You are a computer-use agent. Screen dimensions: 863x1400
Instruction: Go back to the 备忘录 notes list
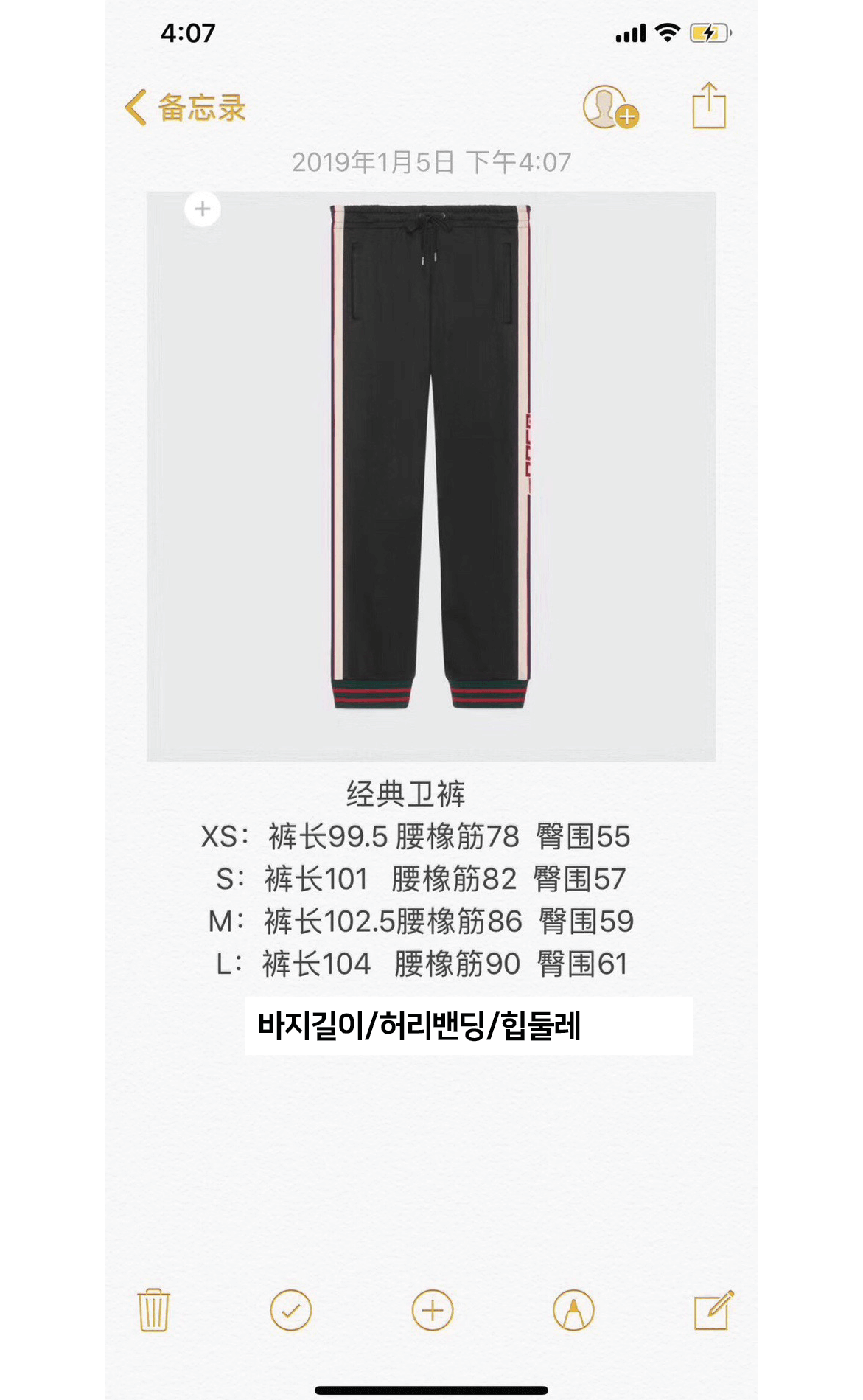click(185, 108)
